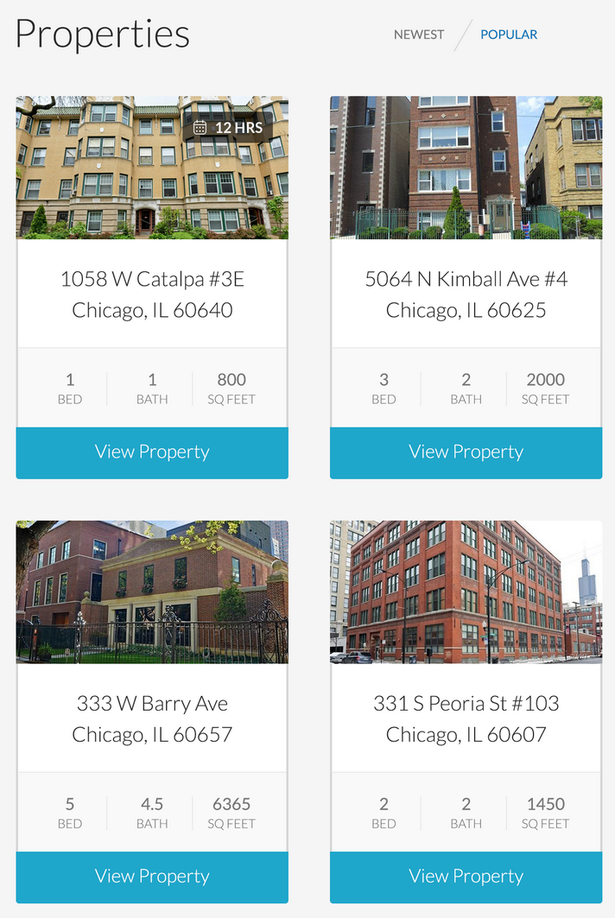This screenshot has width=615, height=918.
Task: Select the Popular sort tab
Action: click(x=508, y=34)
